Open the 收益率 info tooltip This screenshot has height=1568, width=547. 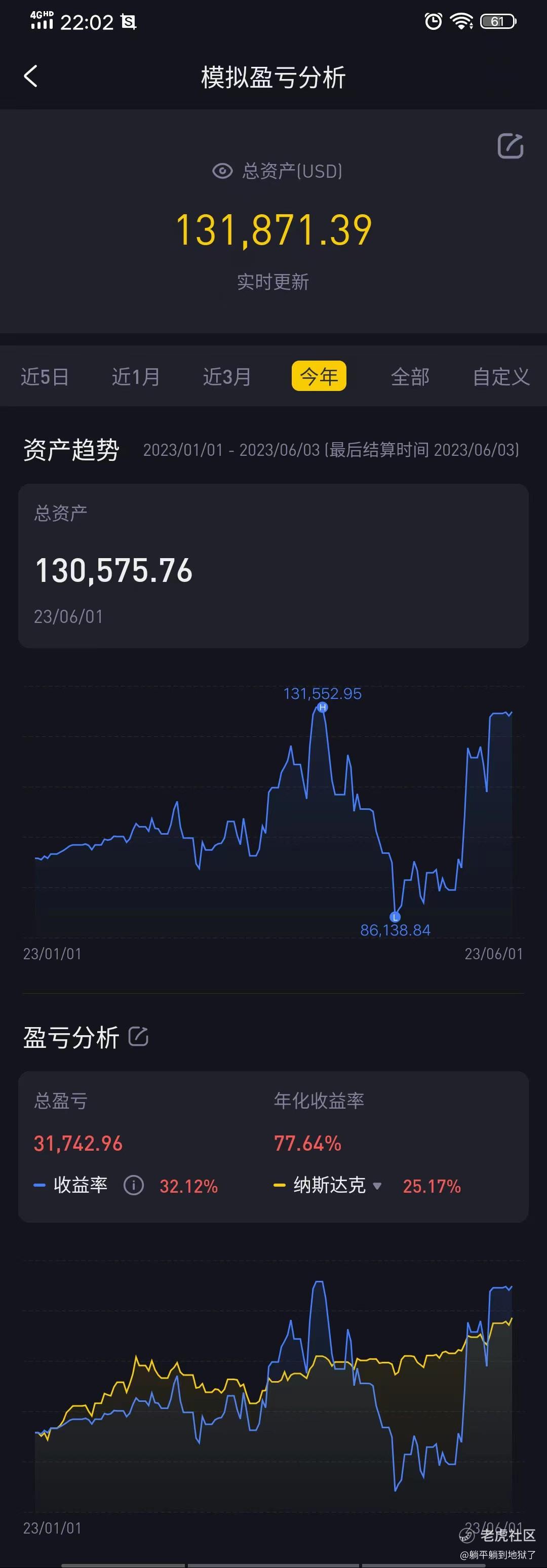[134, 1185]
